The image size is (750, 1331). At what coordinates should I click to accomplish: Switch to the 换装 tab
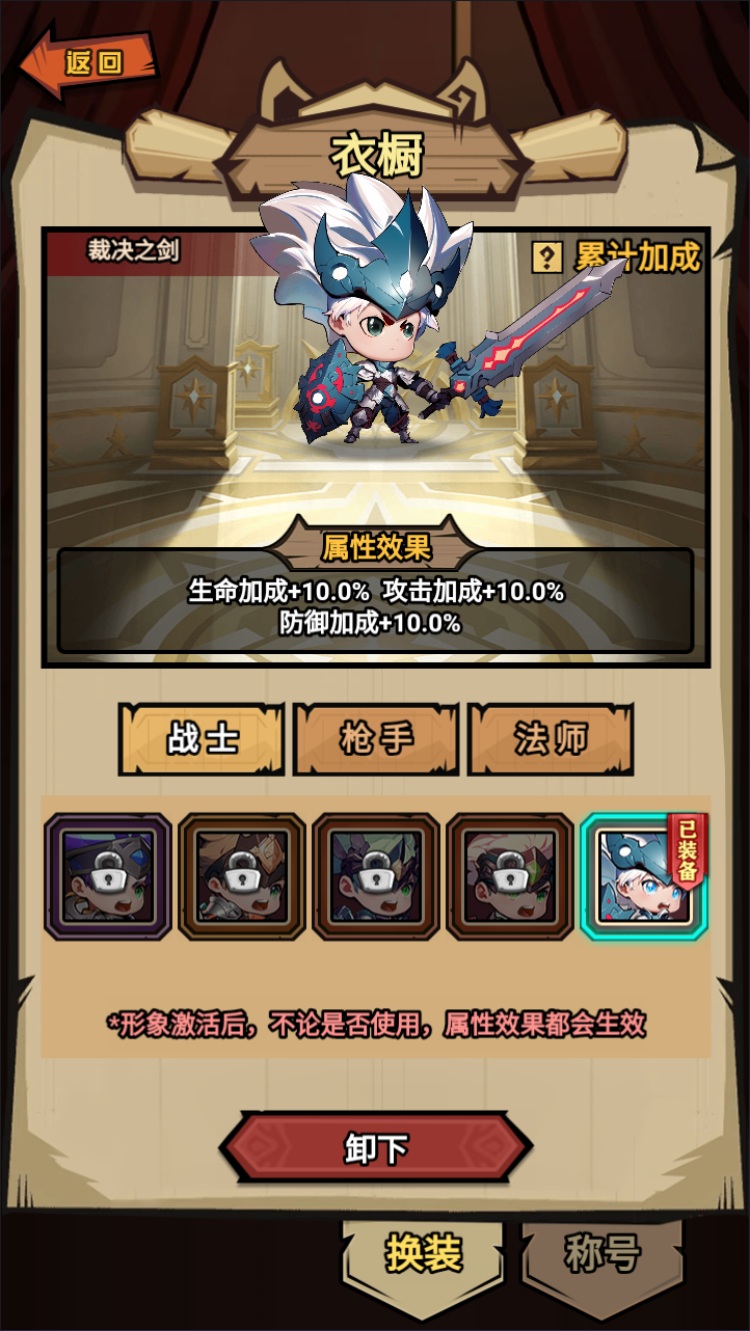point(424,1254)
